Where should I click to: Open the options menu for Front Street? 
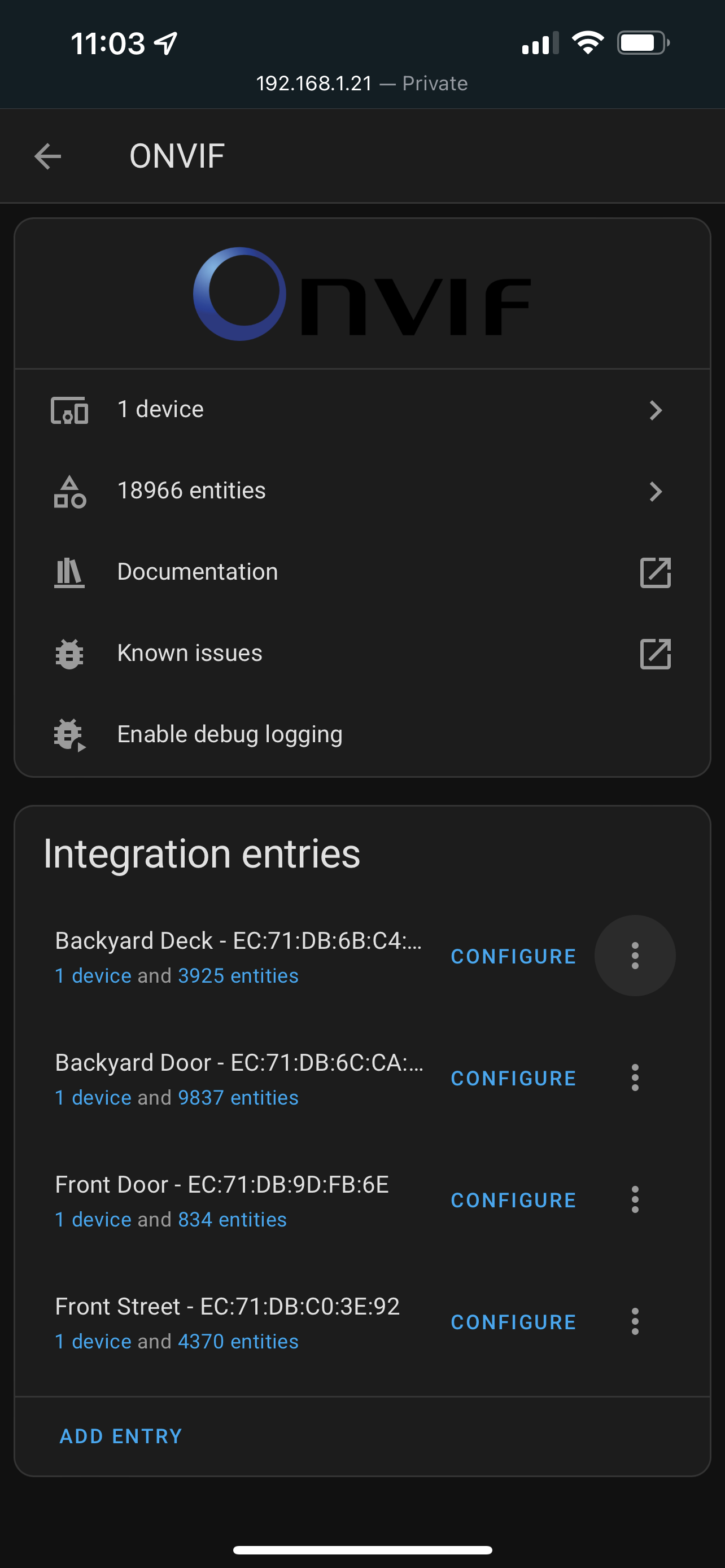pyautogui.click(x=635, y=1322)
